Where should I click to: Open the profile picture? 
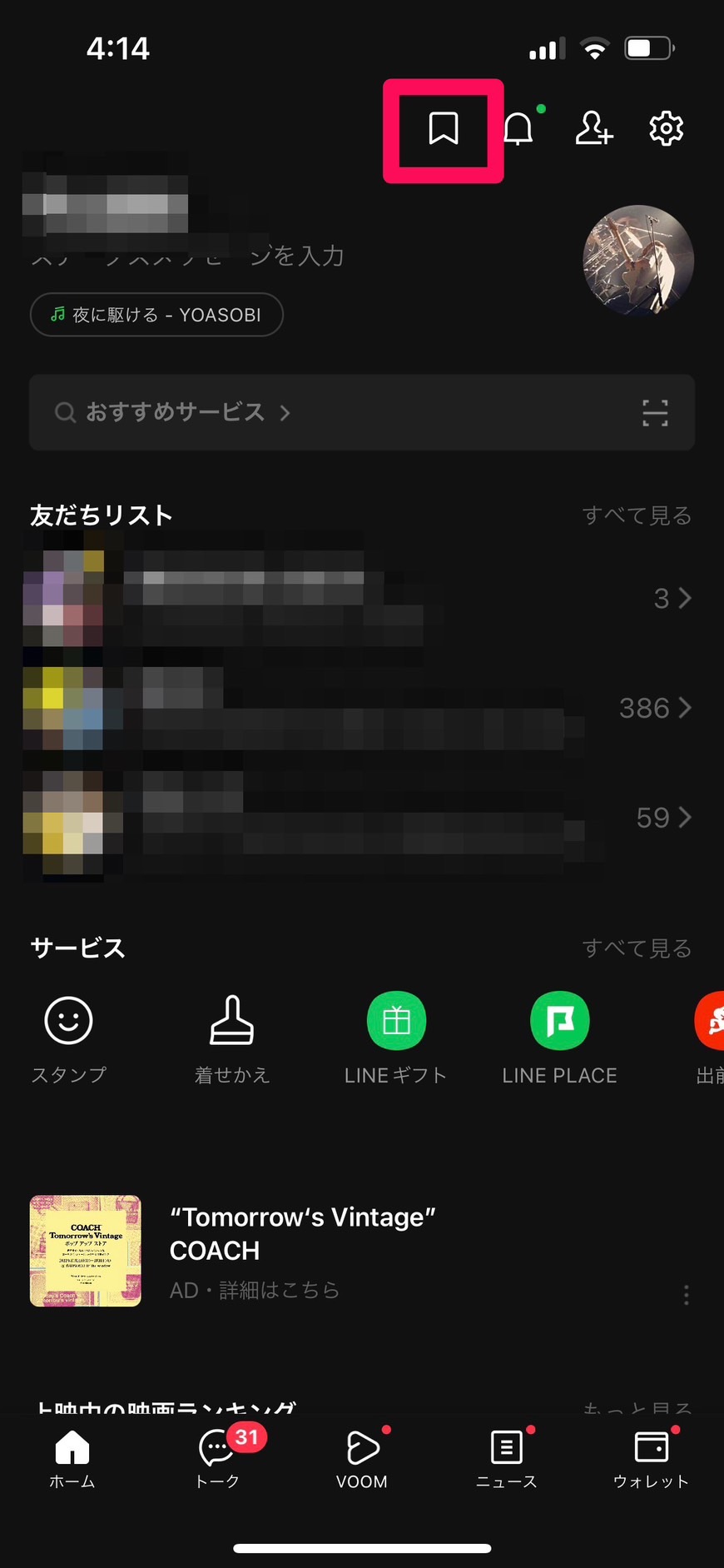coord(638,260)
